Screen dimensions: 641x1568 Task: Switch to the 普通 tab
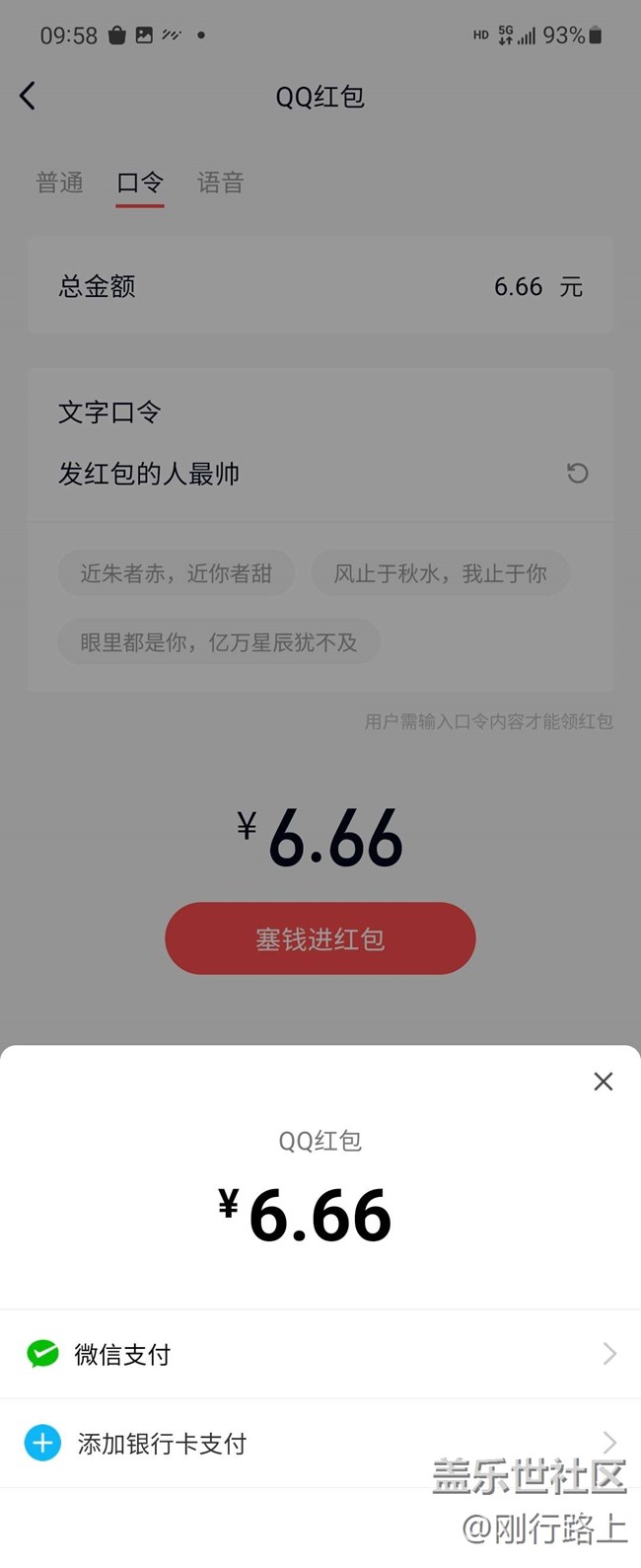(x=60, y=183)
